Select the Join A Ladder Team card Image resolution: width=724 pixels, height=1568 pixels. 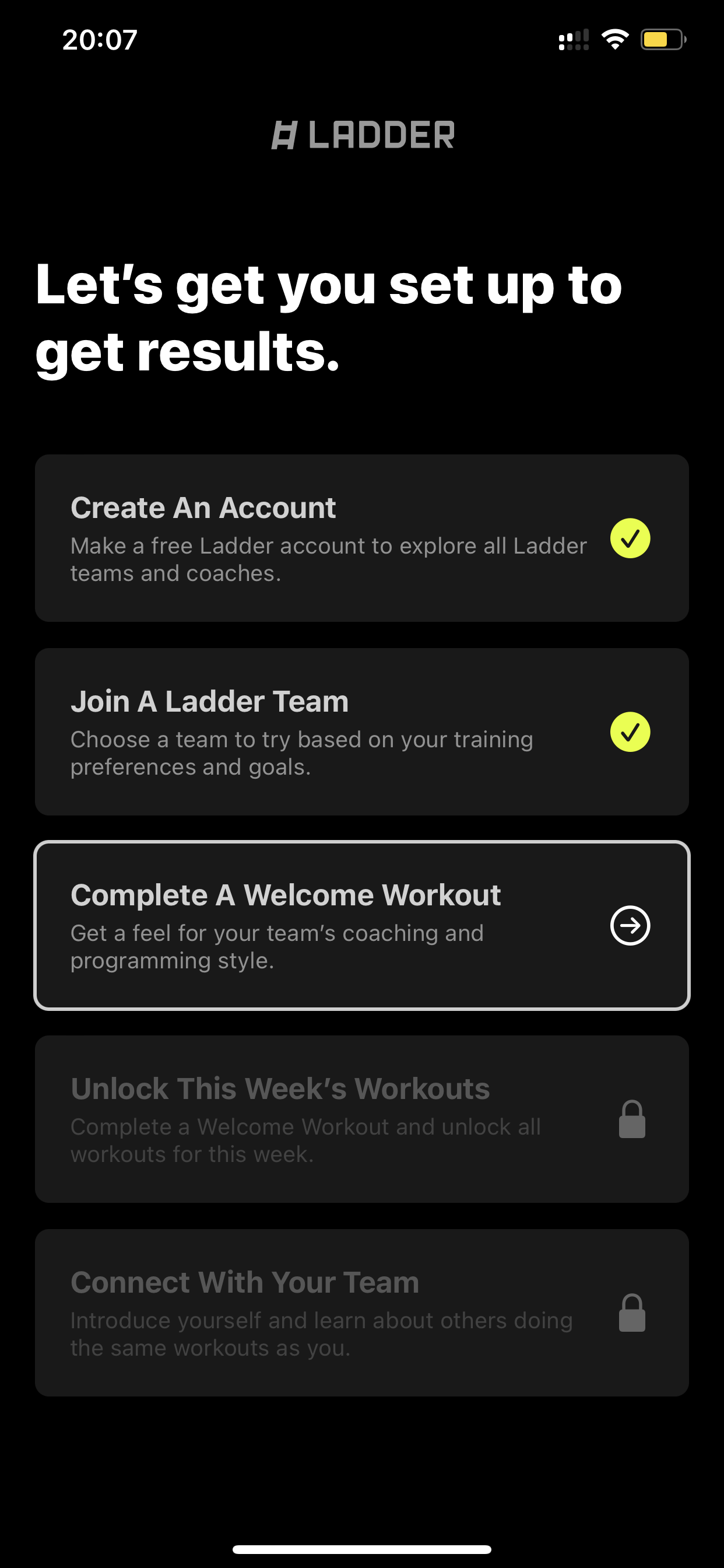(x=361, y=731)
